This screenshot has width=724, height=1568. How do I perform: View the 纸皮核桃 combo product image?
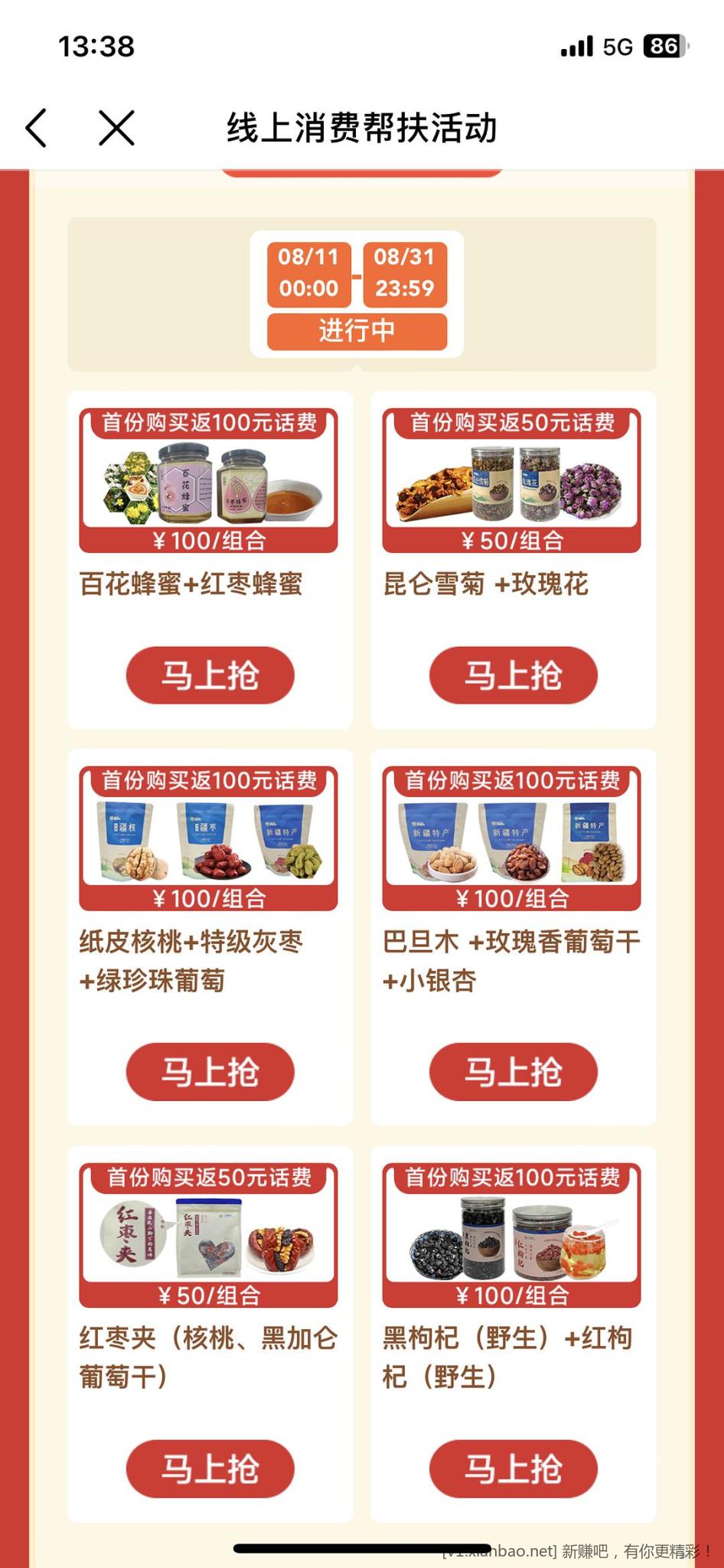click(x=208, y=838)
